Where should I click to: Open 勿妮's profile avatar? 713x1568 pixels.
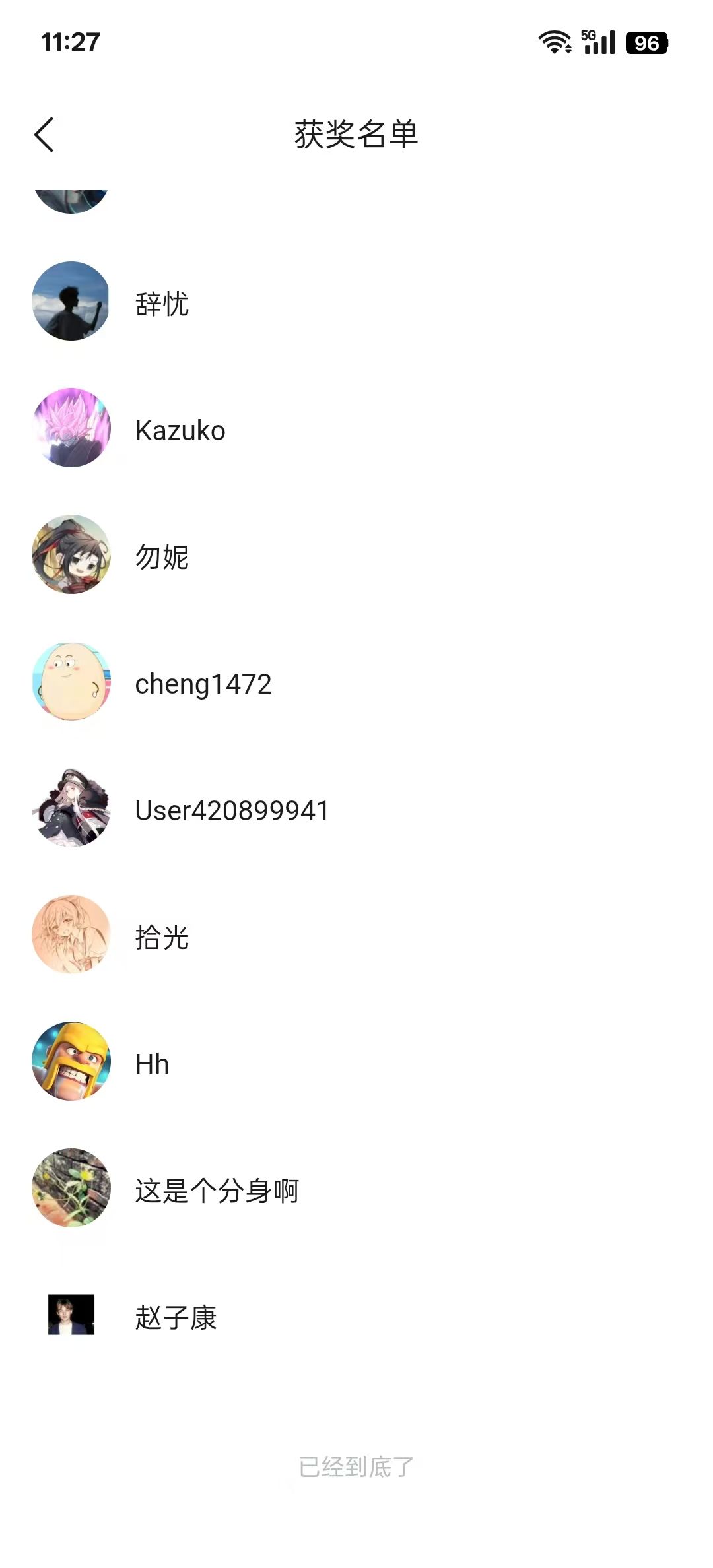tap(73, 556)
